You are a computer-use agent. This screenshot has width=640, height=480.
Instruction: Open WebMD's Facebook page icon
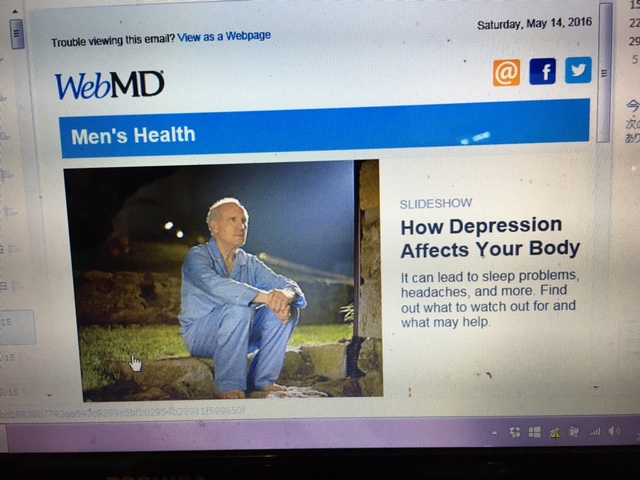542,71
